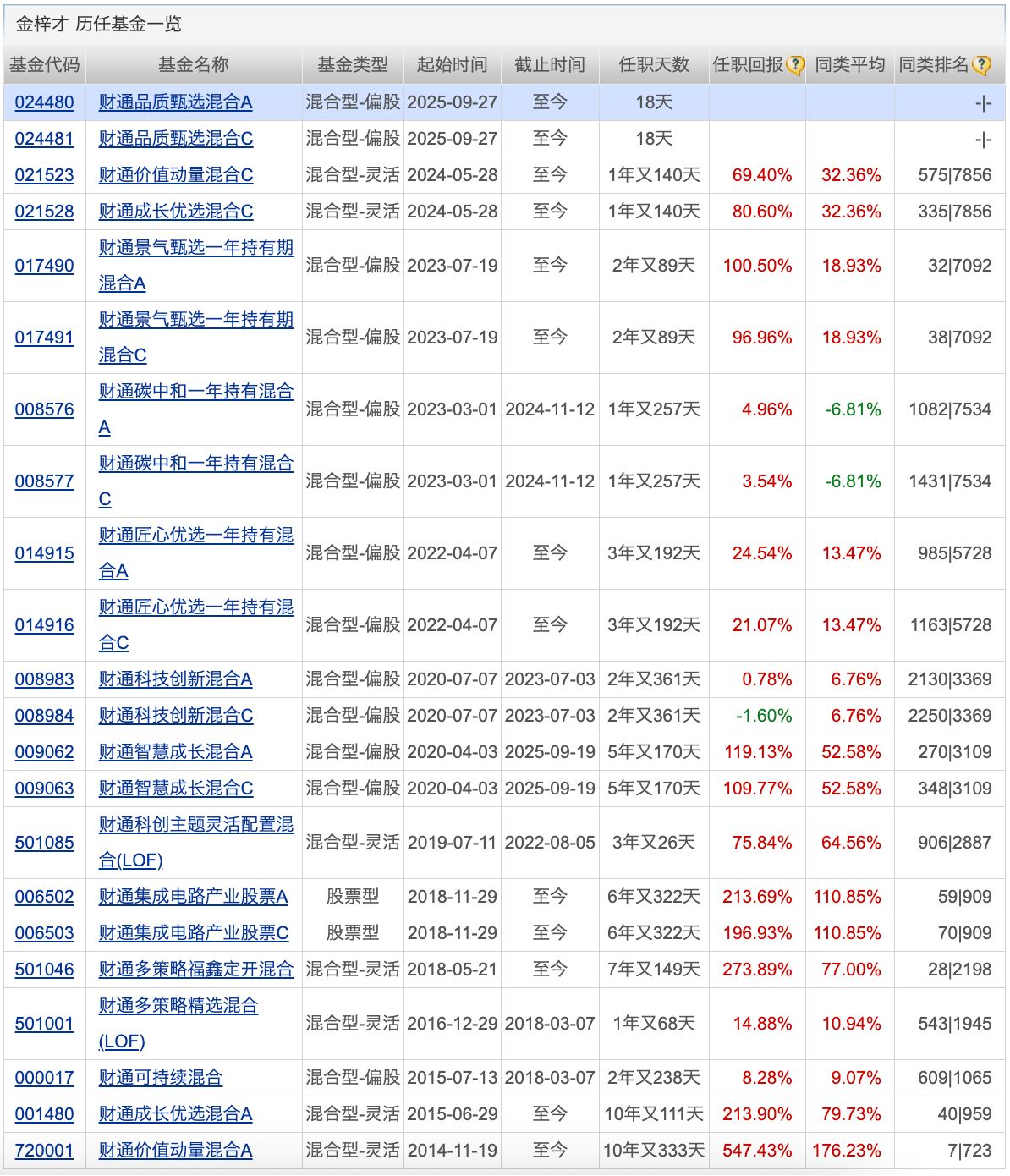Open the 财通碳中和一年持有混合A link
Image resolution: width=1010 pixels, height=1176 pixels.
195,392
